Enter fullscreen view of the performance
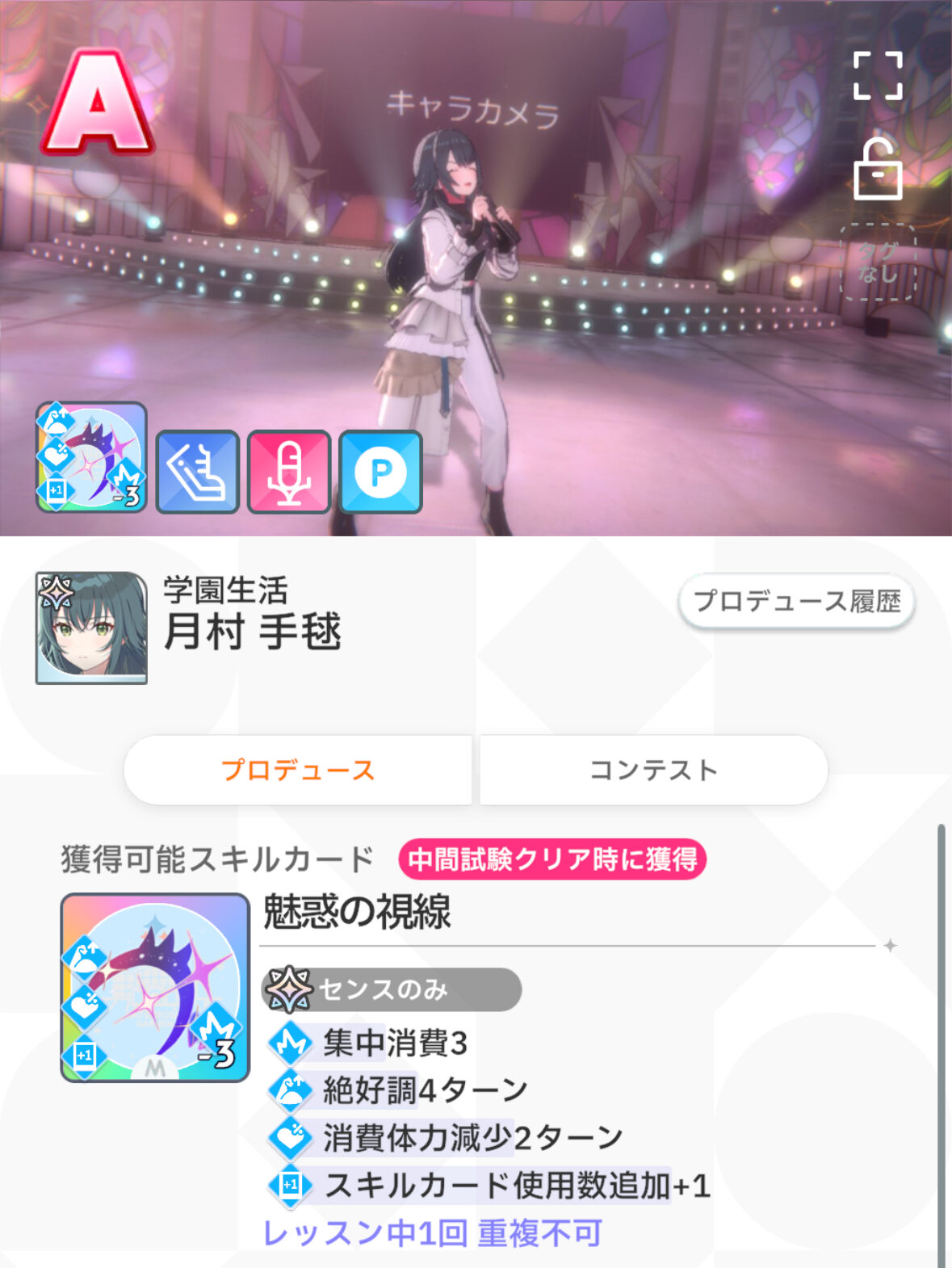Screen dimensions: 952x1268 coord(878,76)
